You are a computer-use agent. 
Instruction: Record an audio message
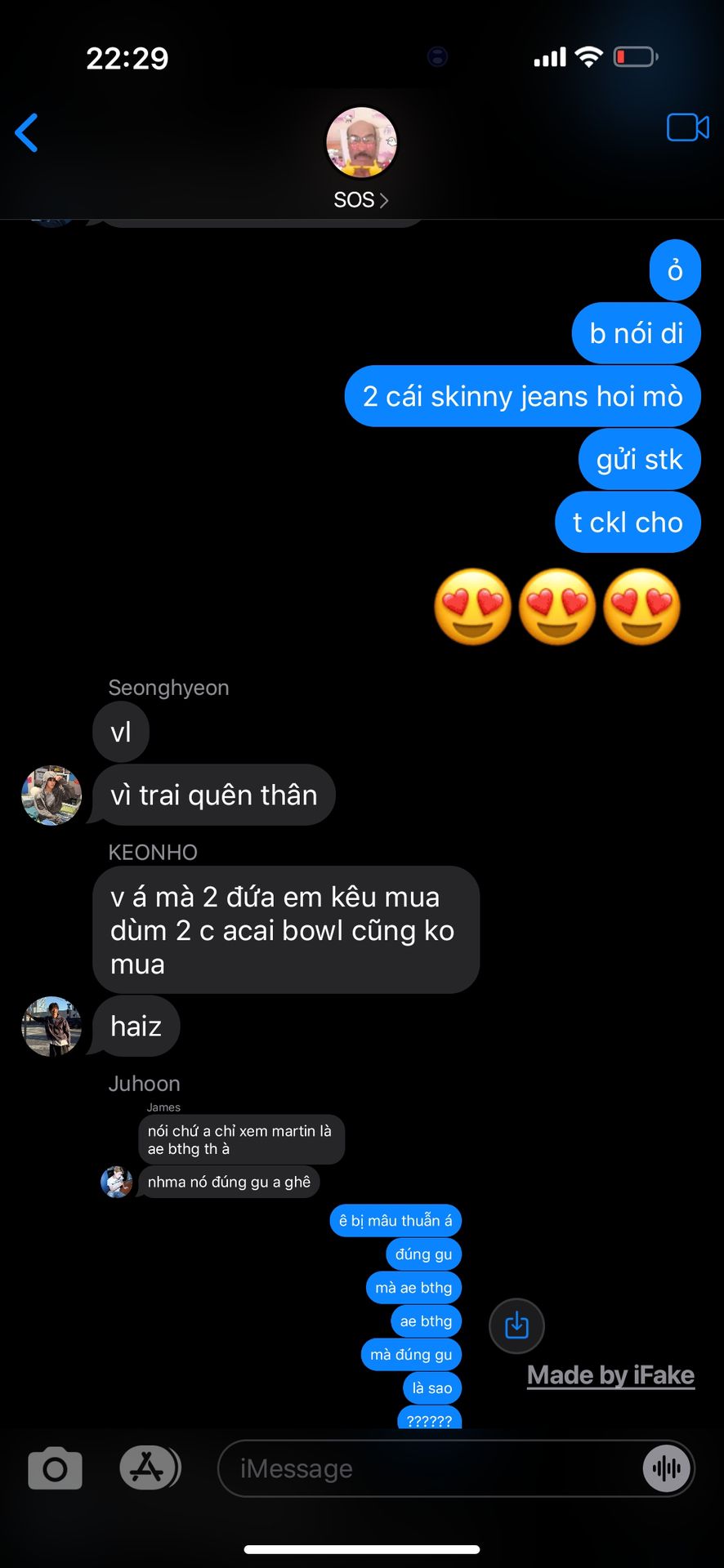coord(667,1468)
